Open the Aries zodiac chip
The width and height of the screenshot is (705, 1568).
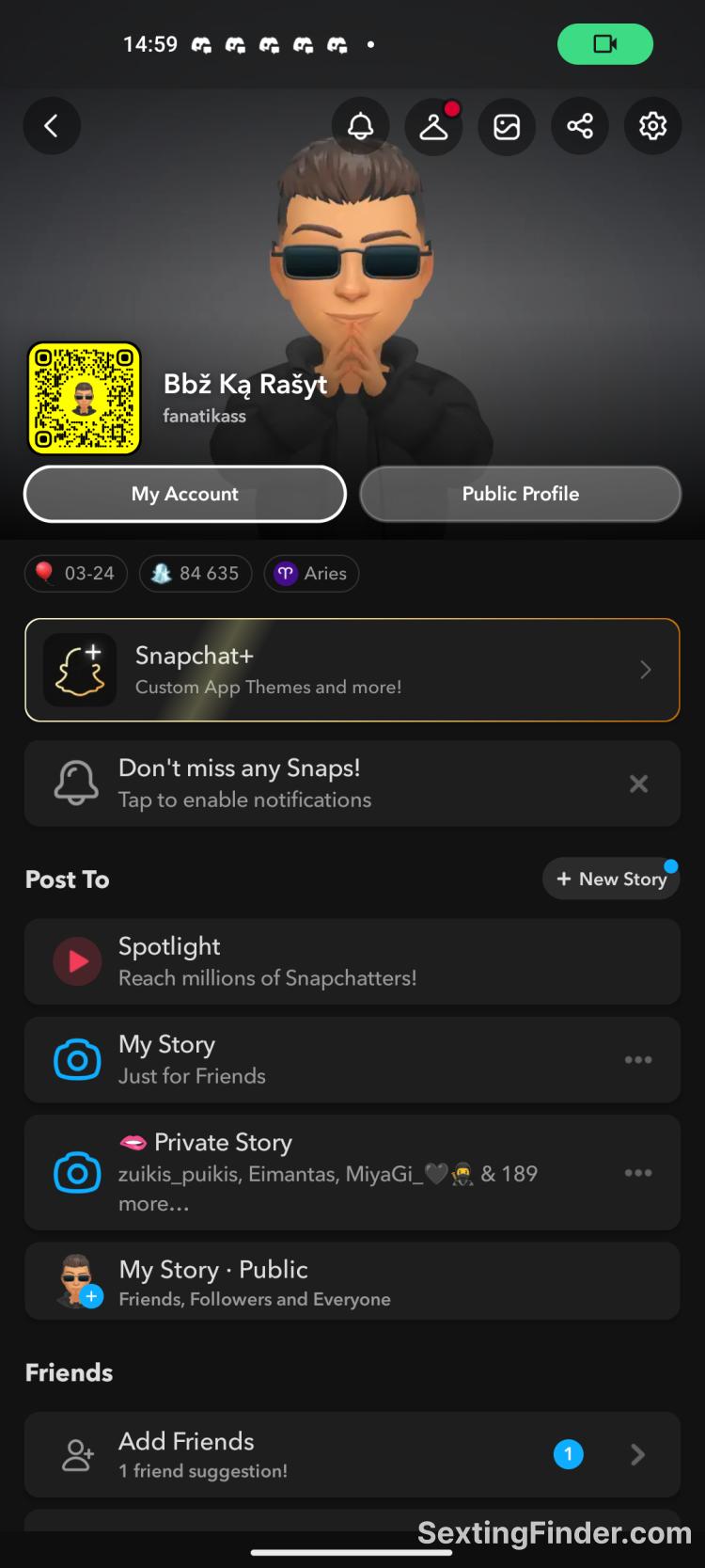click(x=311, y=574)
